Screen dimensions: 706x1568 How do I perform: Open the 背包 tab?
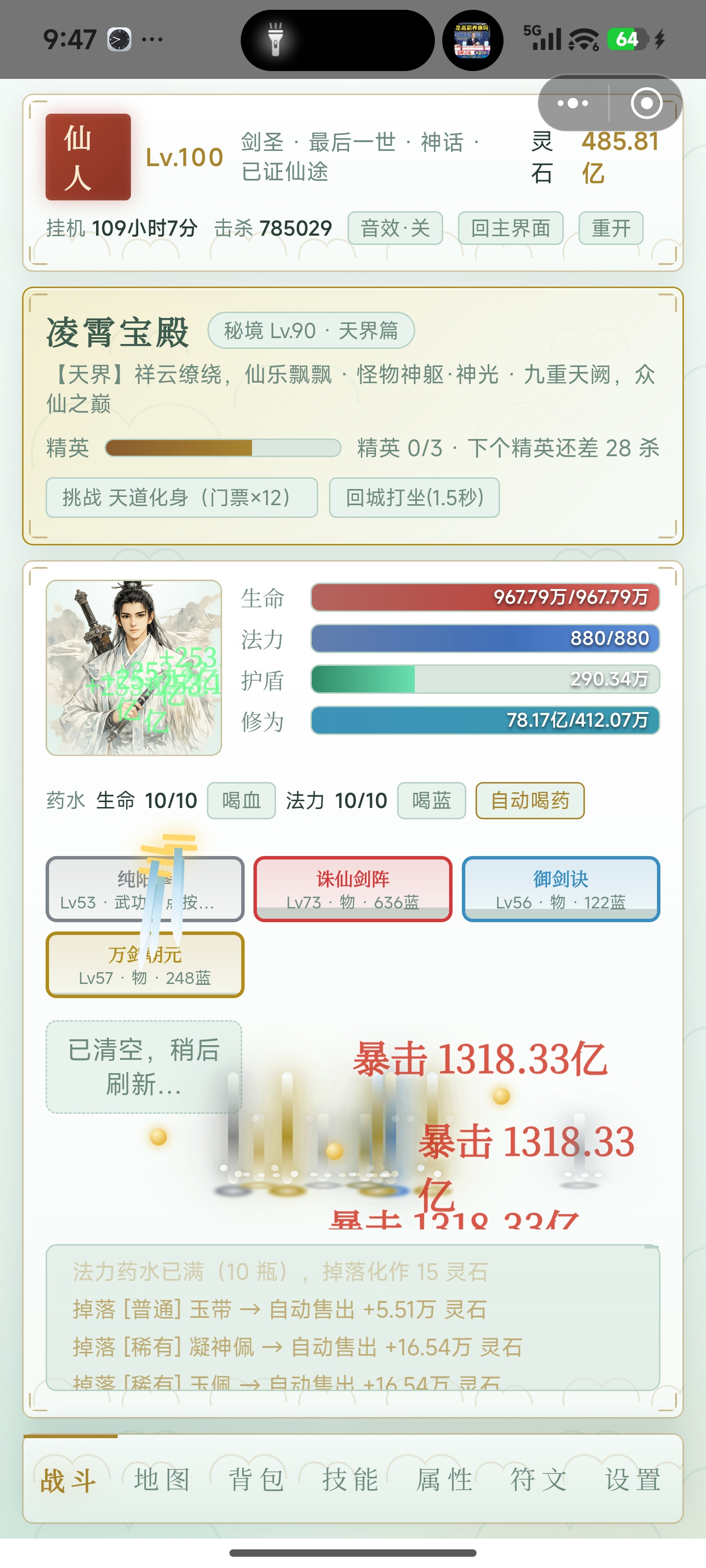pyautogui.click(x=256, y=1479)
